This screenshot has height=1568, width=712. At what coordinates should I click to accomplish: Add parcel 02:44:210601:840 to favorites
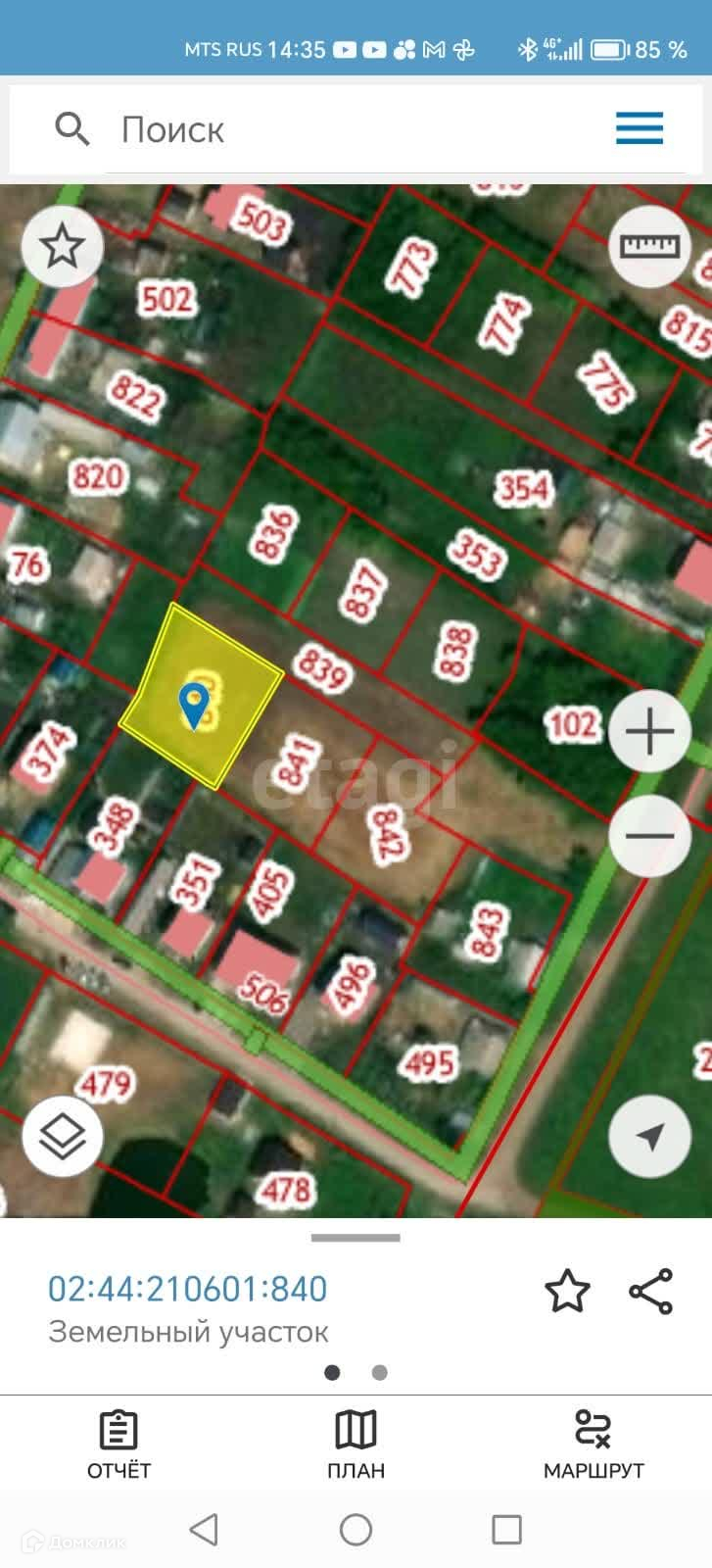(567, 1291)
